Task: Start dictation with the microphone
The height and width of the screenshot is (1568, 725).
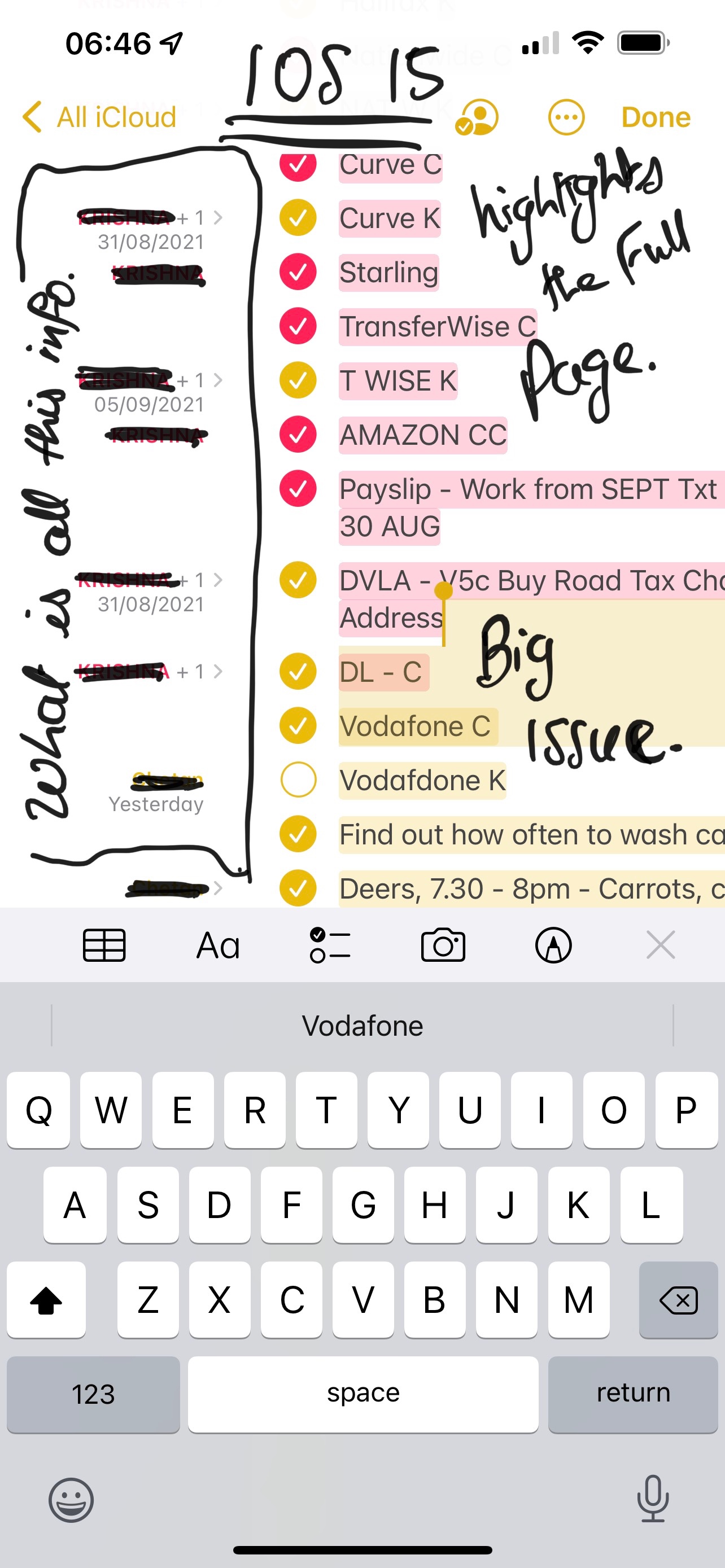Action: click(653, 1499)
